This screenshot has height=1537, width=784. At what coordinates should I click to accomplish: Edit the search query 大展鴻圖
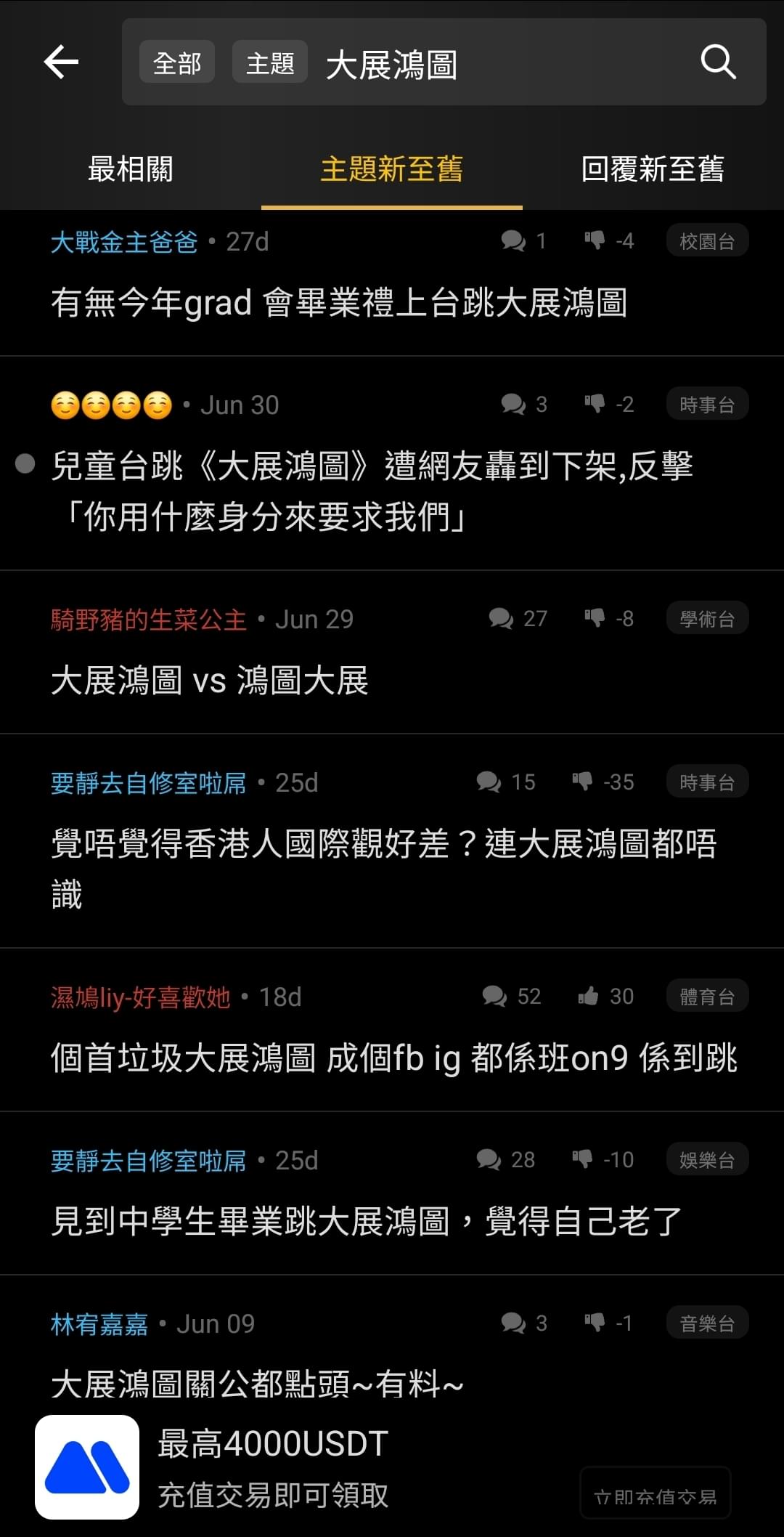(392, 64)
